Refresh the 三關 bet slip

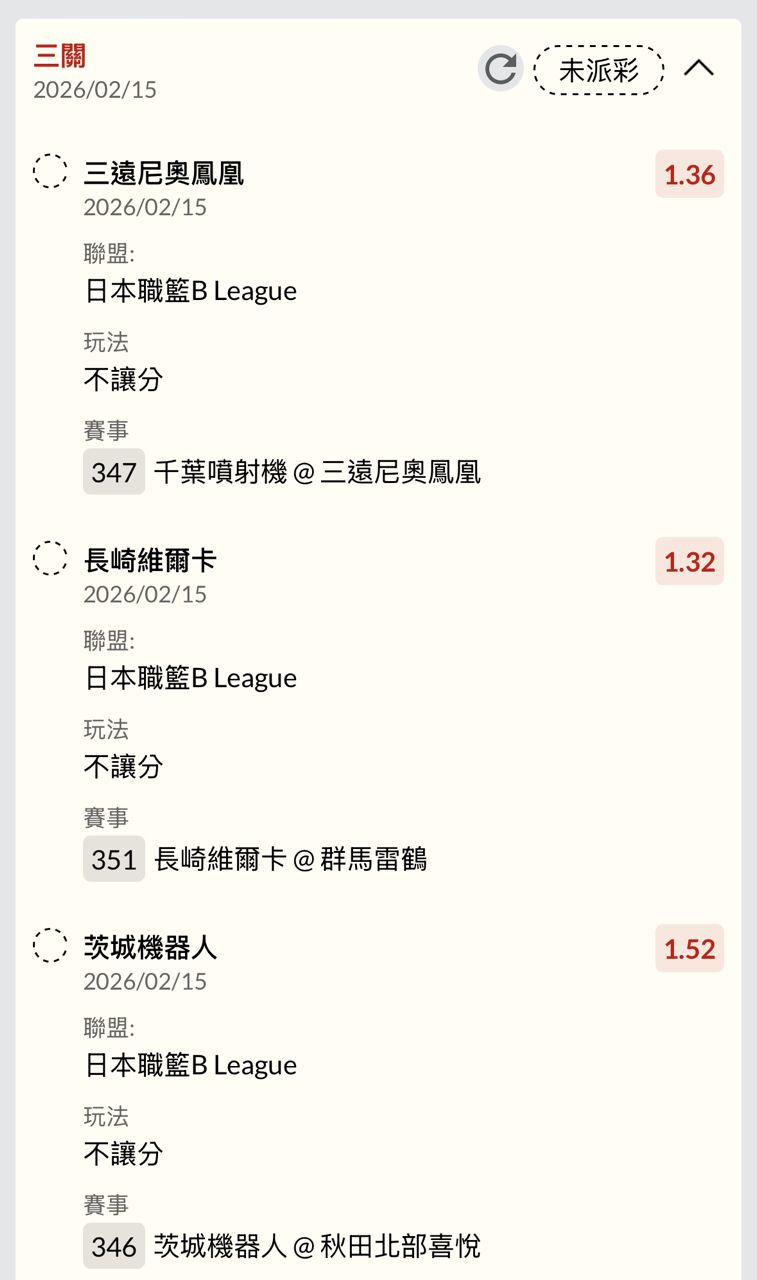(x=500, y=69)
